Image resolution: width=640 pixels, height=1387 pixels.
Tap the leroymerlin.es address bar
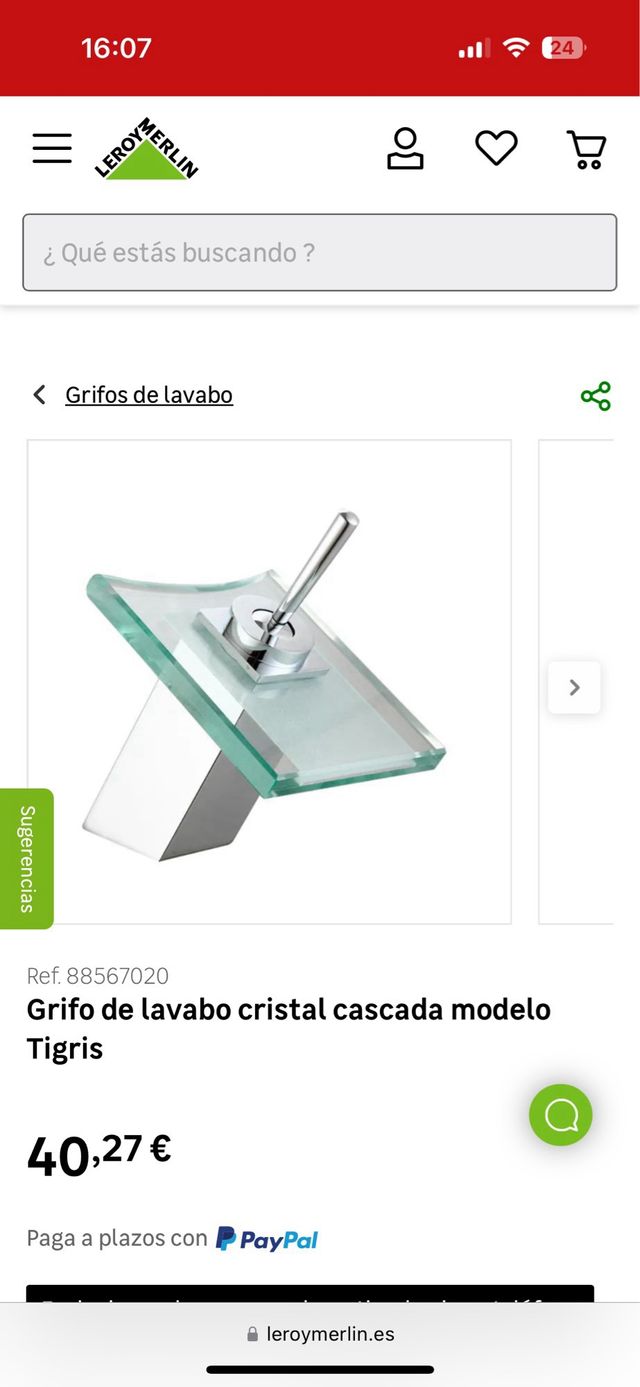pyautogui.click(x=320, y=1334)
